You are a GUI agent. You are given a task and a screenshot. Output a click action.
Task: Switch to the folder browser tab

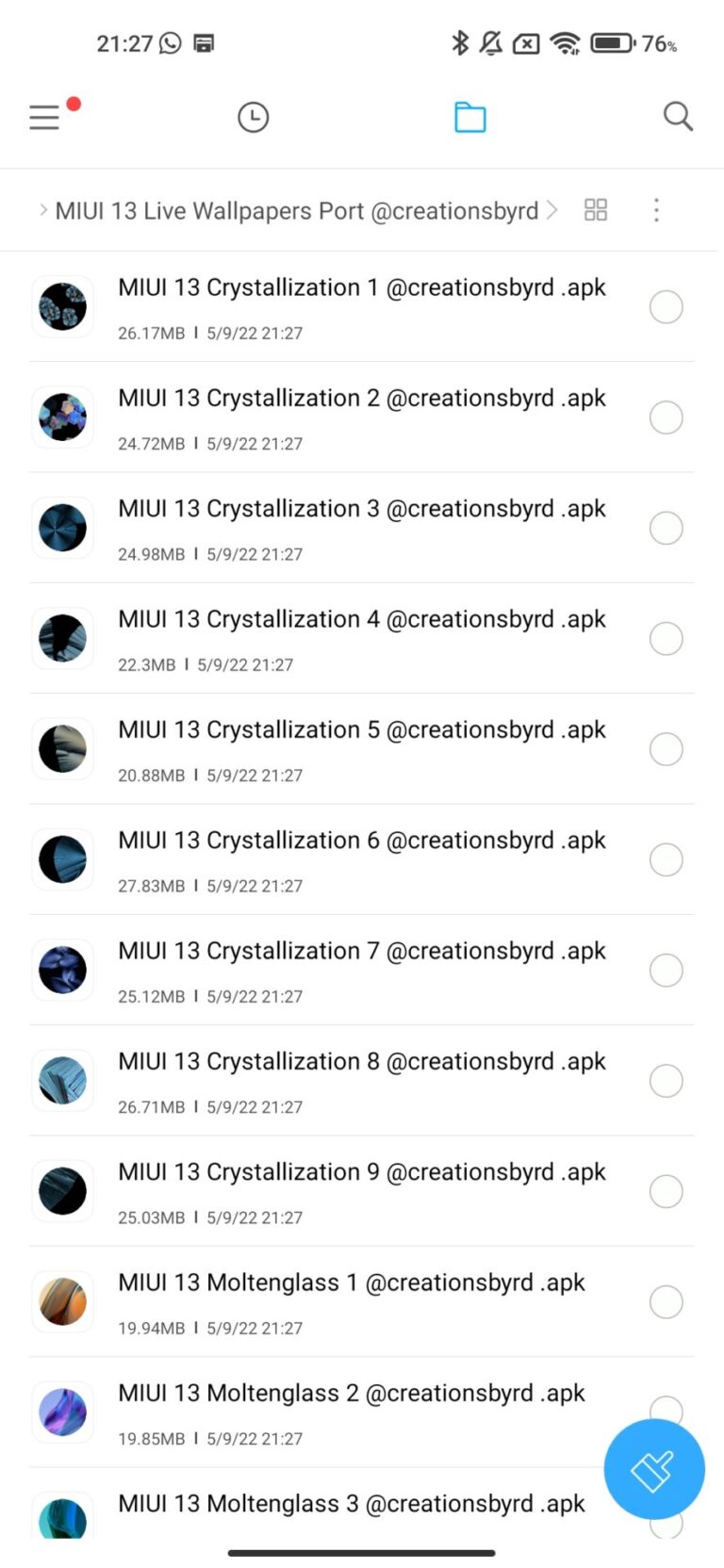(469, 117)
